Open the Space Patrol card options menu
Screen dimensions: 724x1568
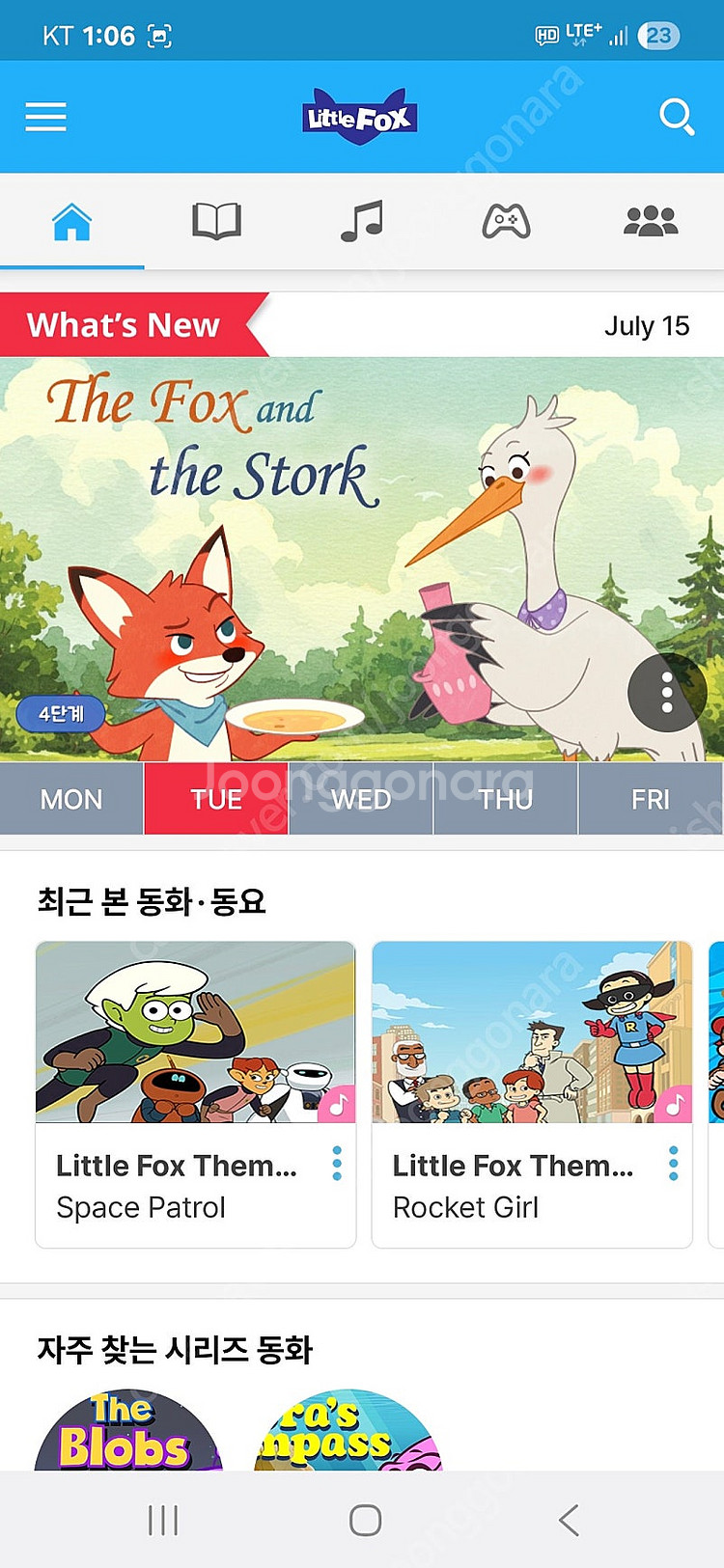(x=336, y=1166)
